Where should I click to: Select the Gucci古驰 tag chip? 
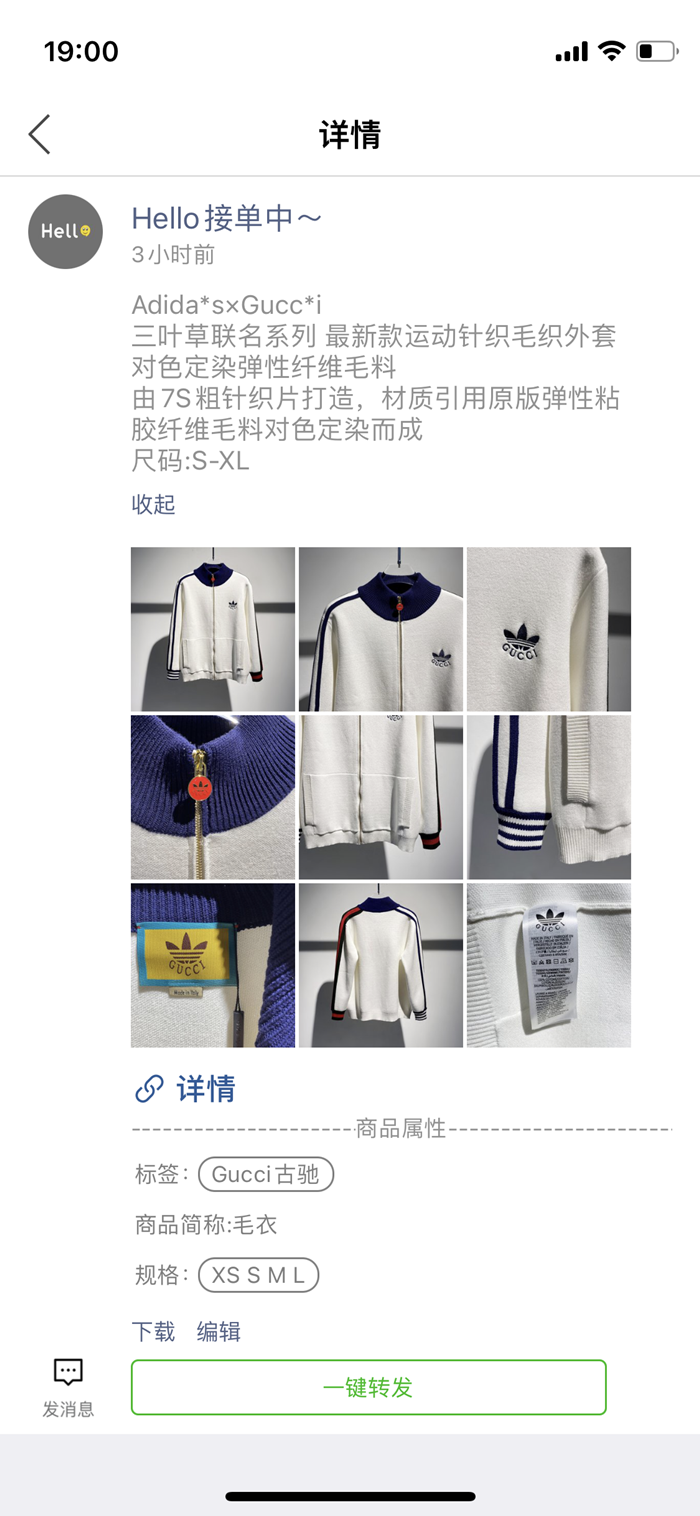click(x=266, y=1174)
